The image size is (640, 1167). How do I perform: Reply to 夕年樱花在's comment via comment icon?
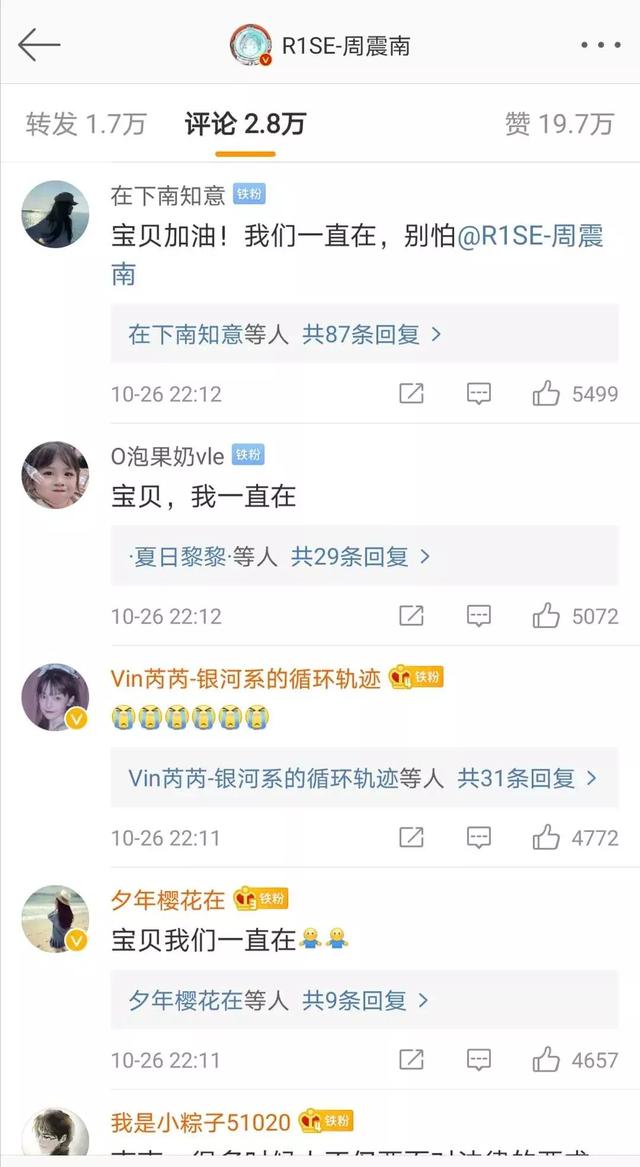coord(479,1060)
